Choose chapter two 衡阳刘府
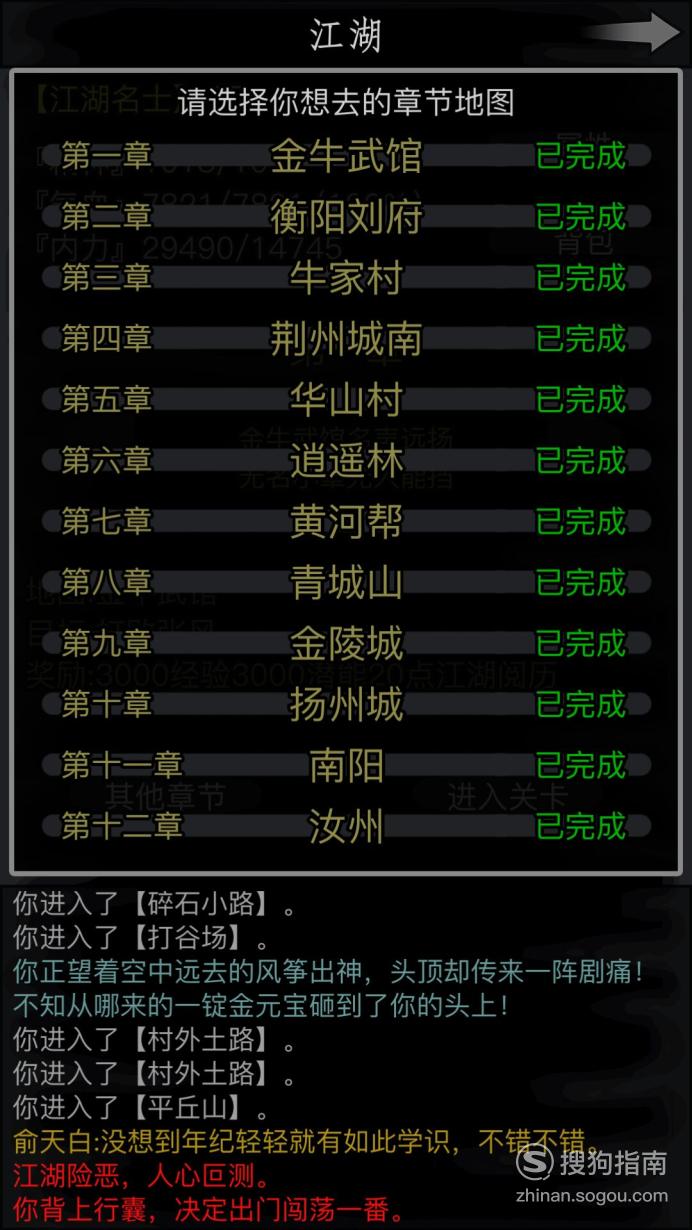Screen dimensions: 692x1230 click(346, 217)
